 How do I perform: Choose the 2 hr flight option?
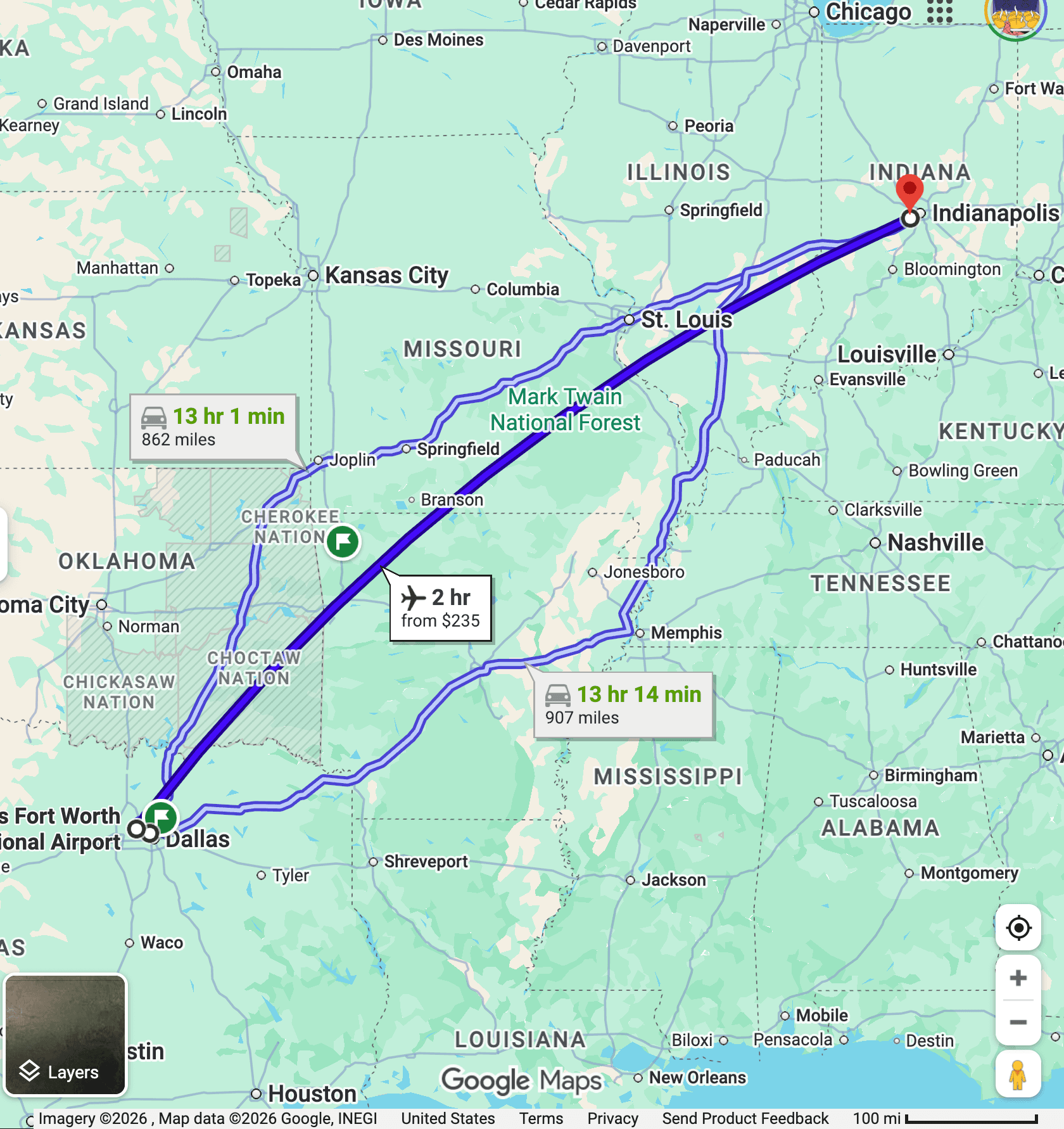click(x=440, y=608)
